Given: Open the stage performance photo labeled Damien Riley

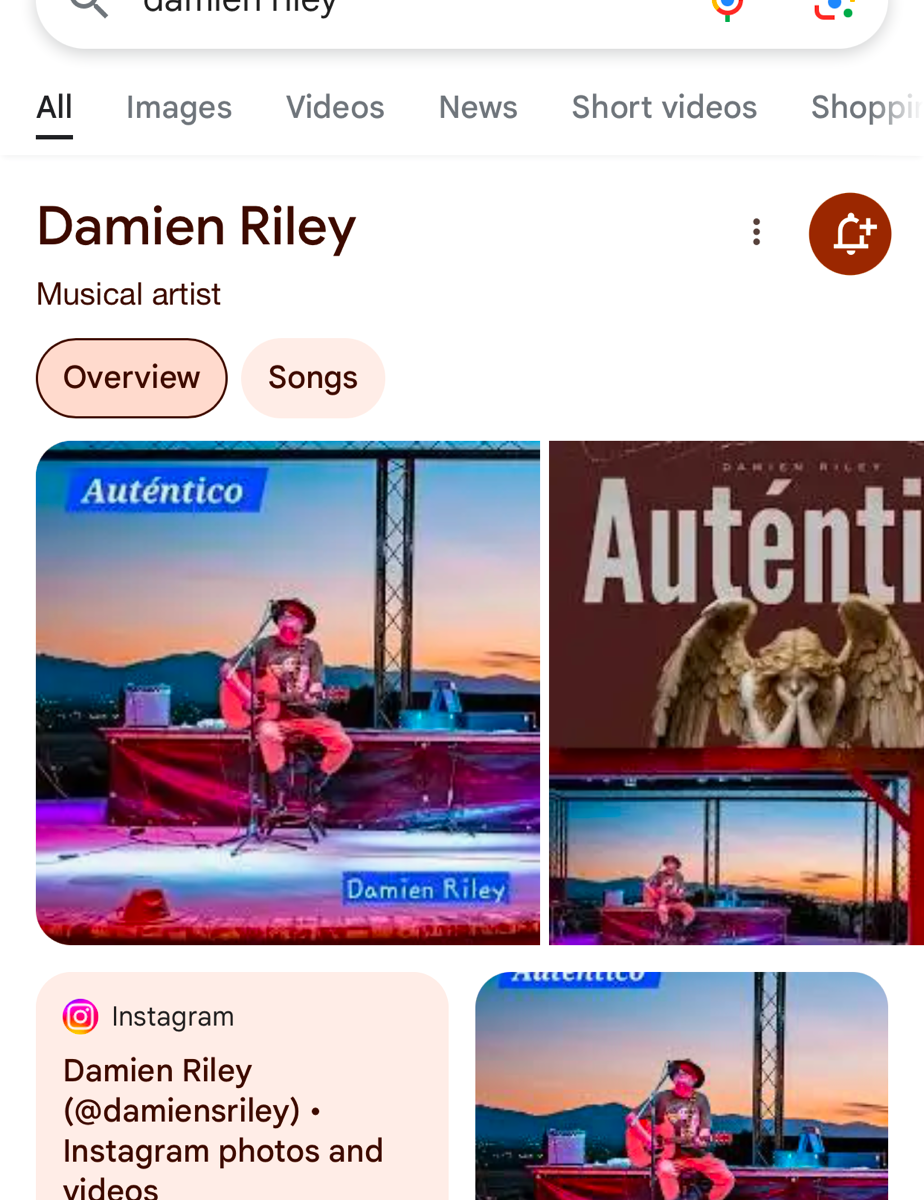Looking at the screenshot, I should (288, 692).
